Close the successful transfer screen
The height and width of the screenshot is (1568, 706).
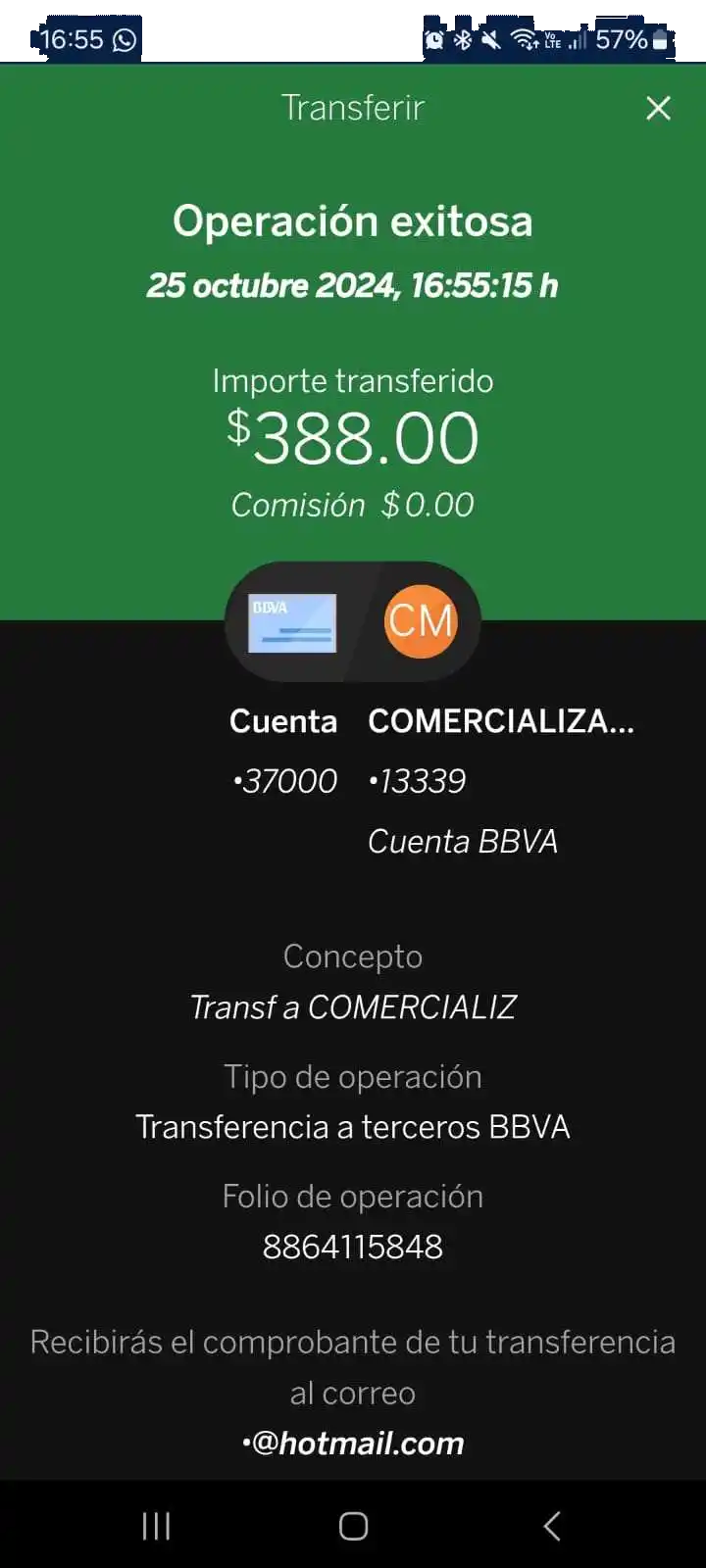point(658,108)
